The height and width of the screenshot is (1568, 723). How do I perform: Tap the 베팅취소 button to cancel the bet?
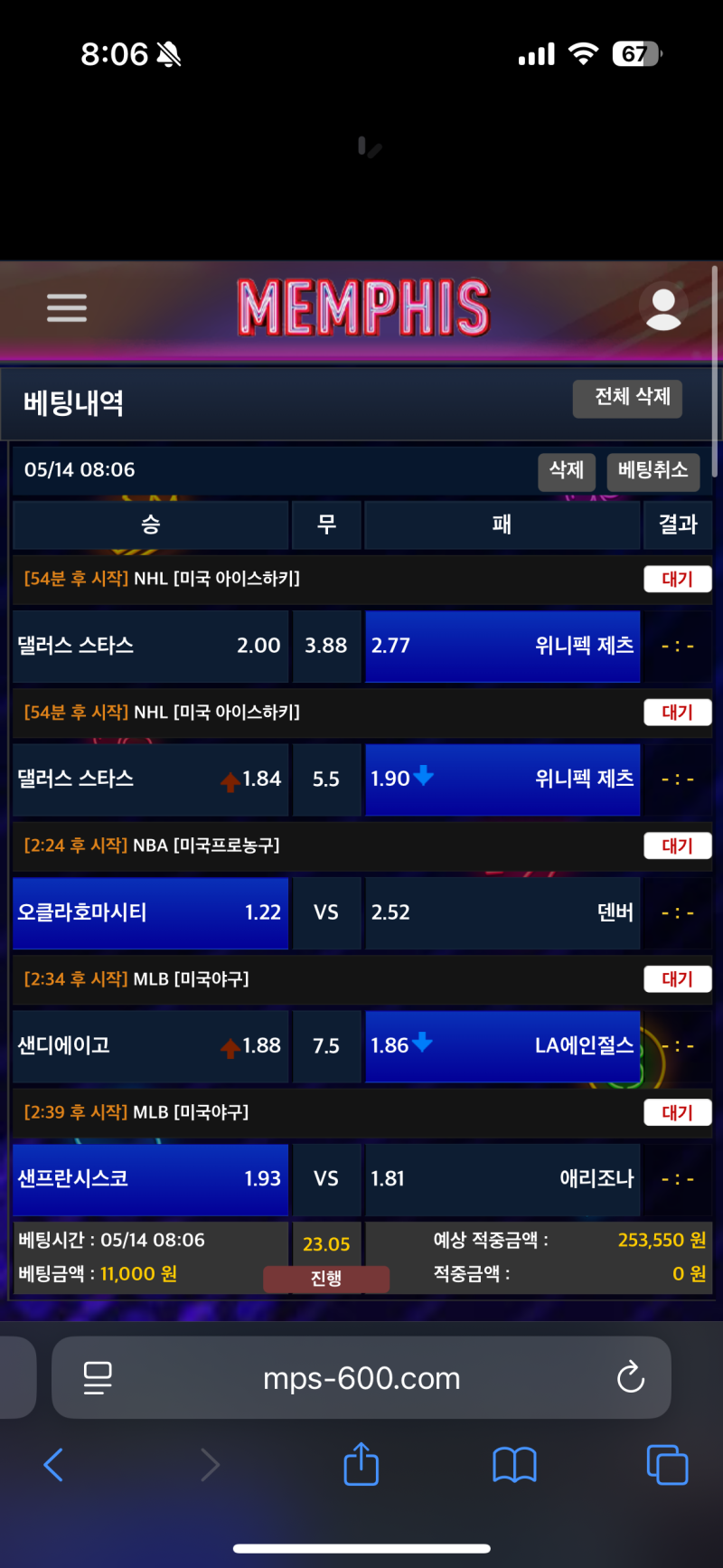[x=653, y=470]
